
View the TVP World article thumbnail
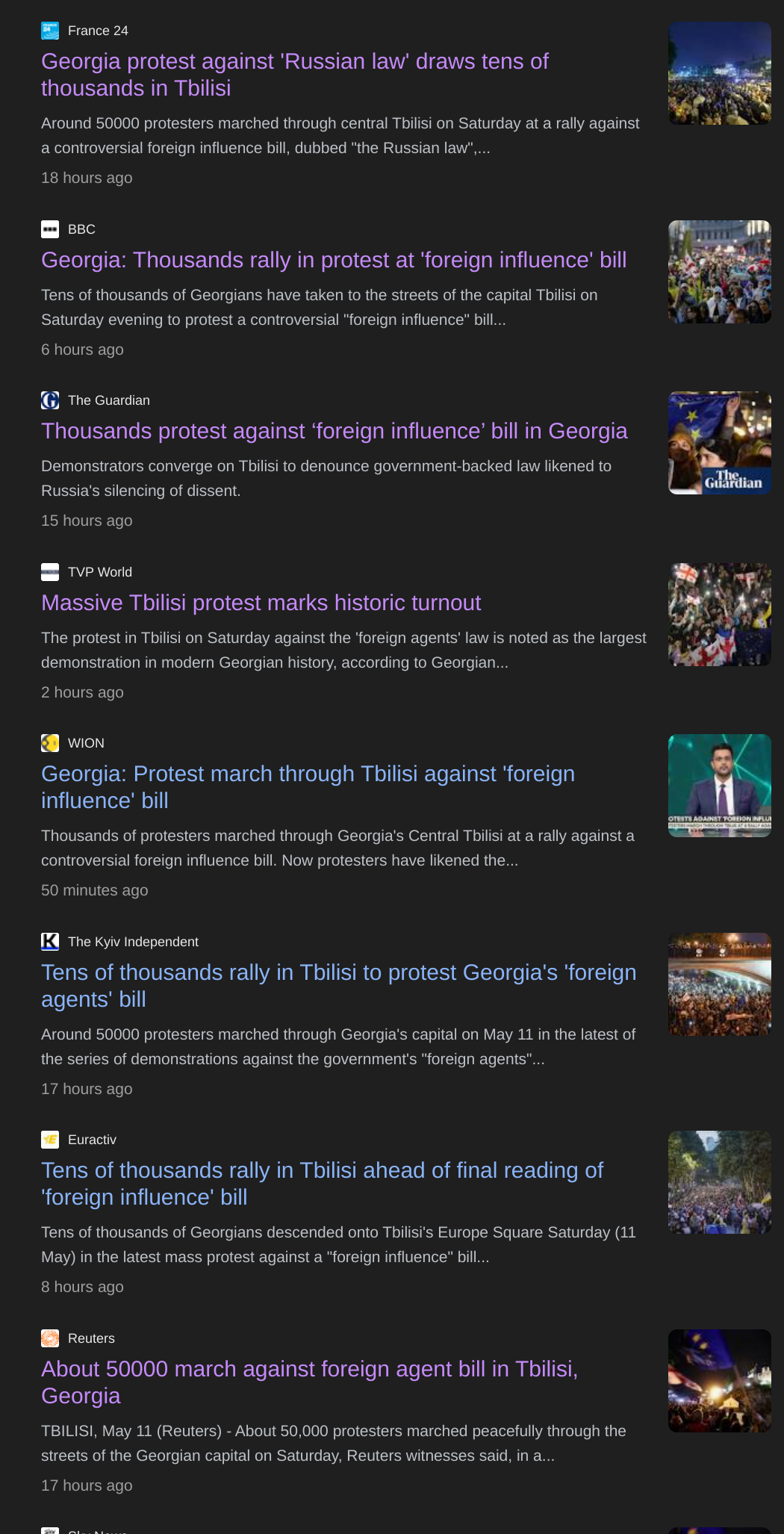tap(719, 615)
